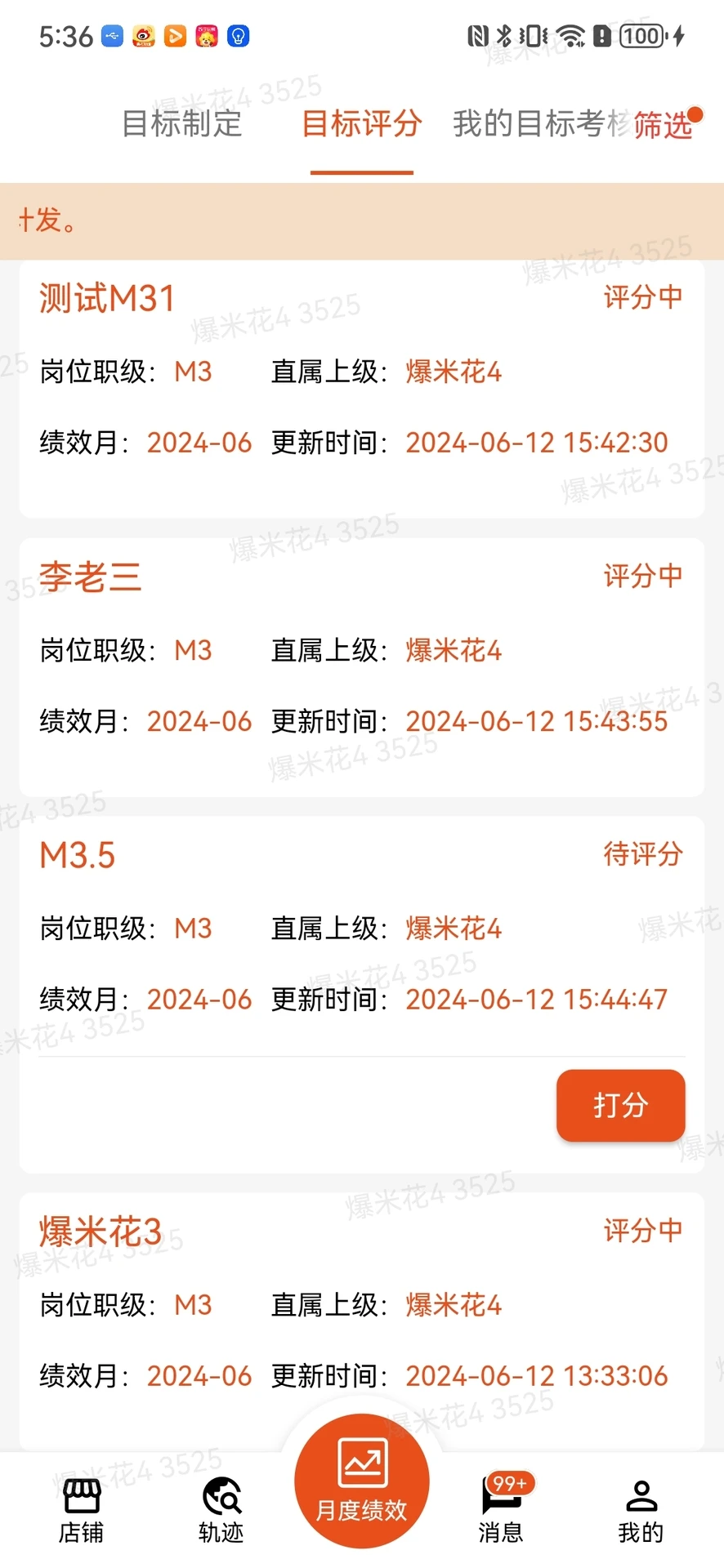724x1568 pixels.
Task: Open the 测试M31 scoring card
Action: pos(361,388)
